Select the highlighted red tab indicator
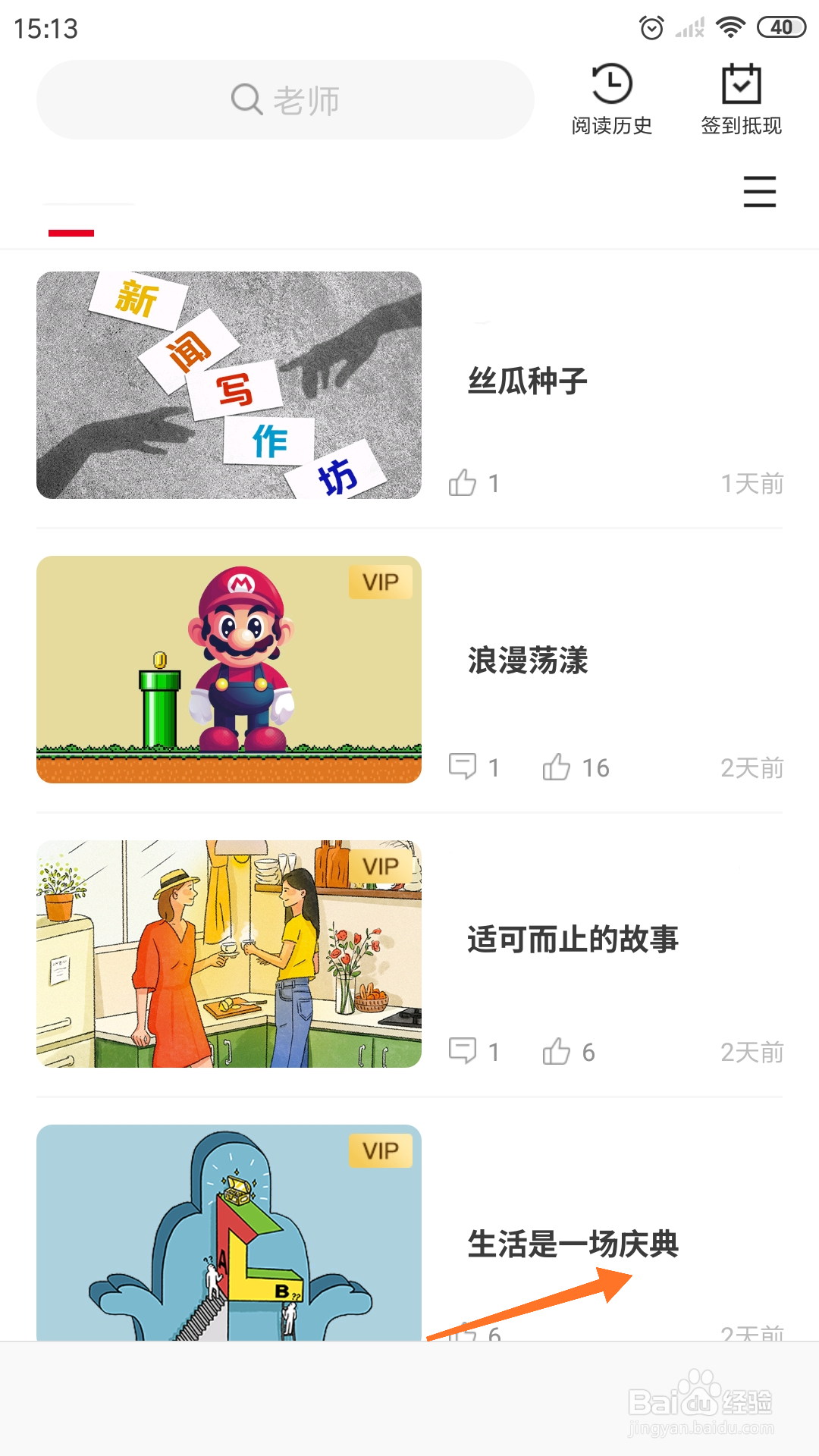The image size is (819, 1456). click(73, 234)
